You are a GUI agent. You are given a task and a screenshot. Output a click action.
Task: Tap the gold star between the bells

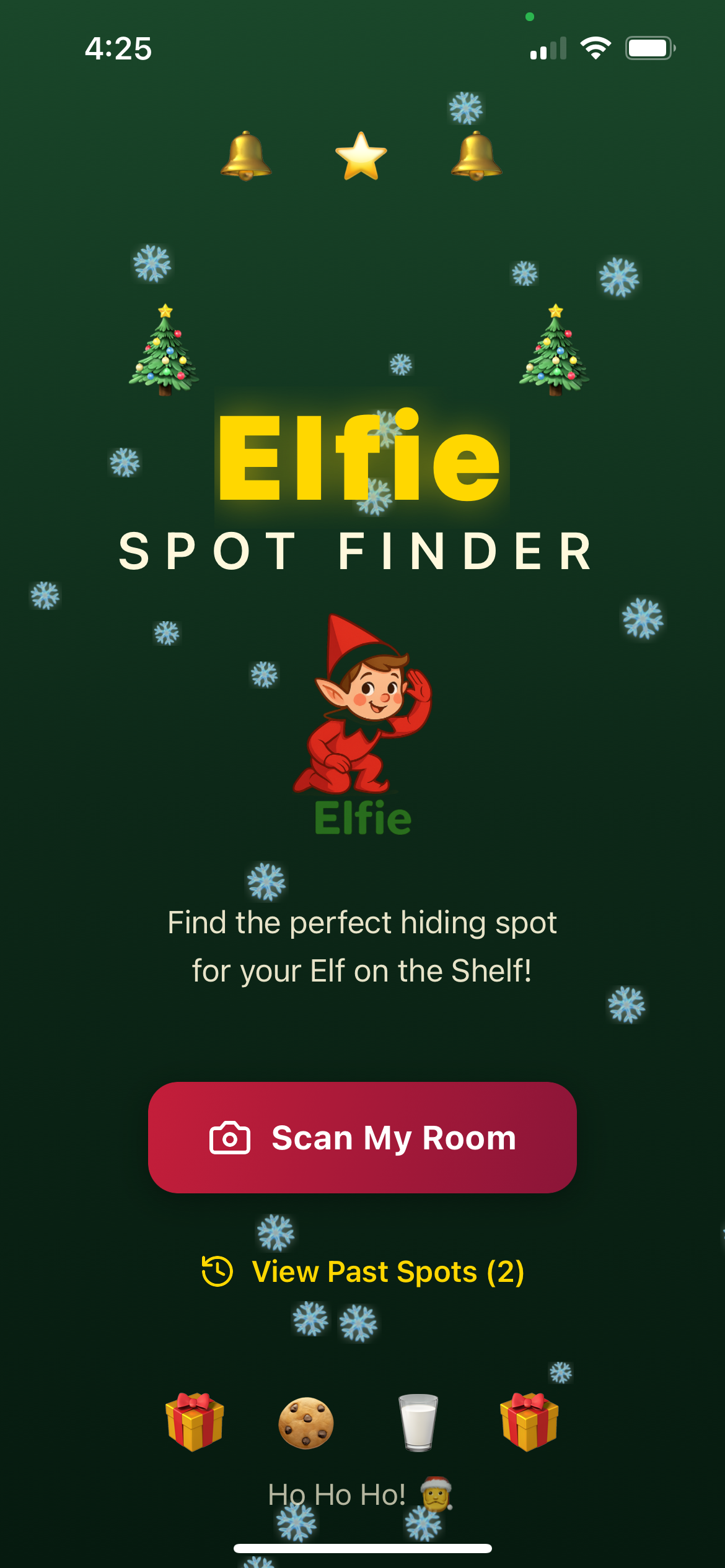click(362, 155)
